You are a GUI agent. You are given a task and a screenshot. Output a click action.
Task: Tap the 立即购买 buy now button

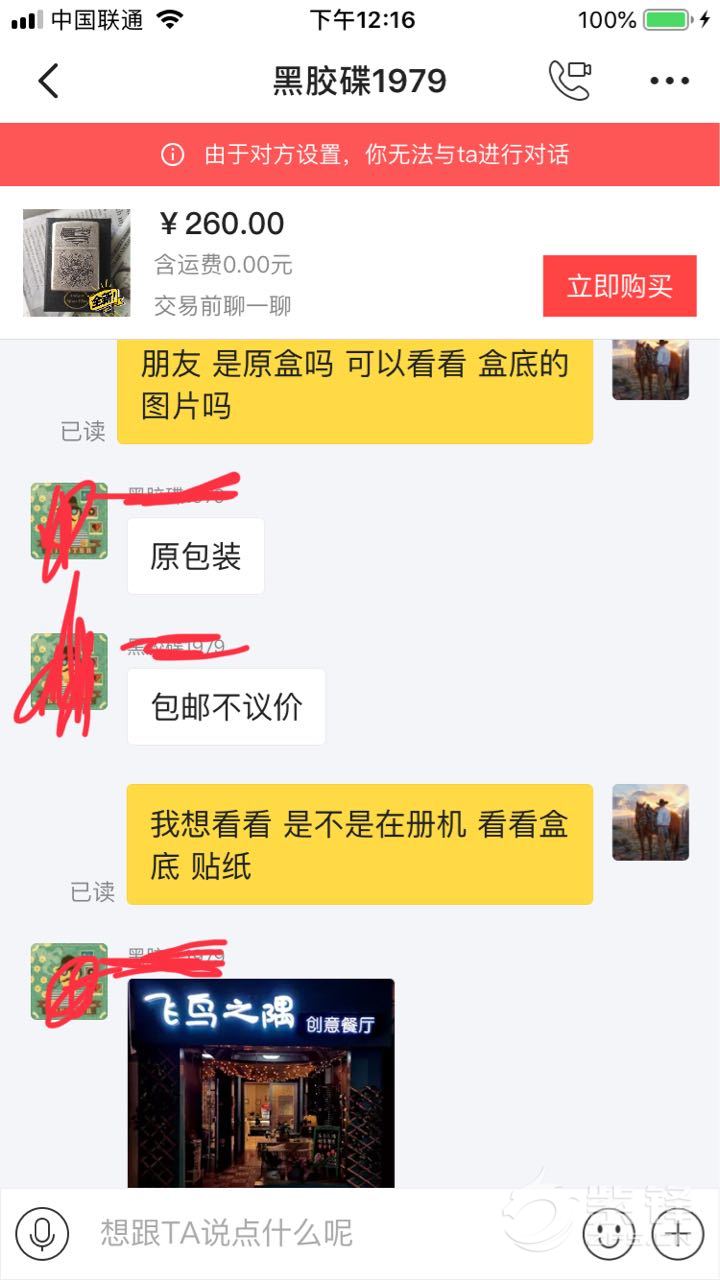(619, 286)
